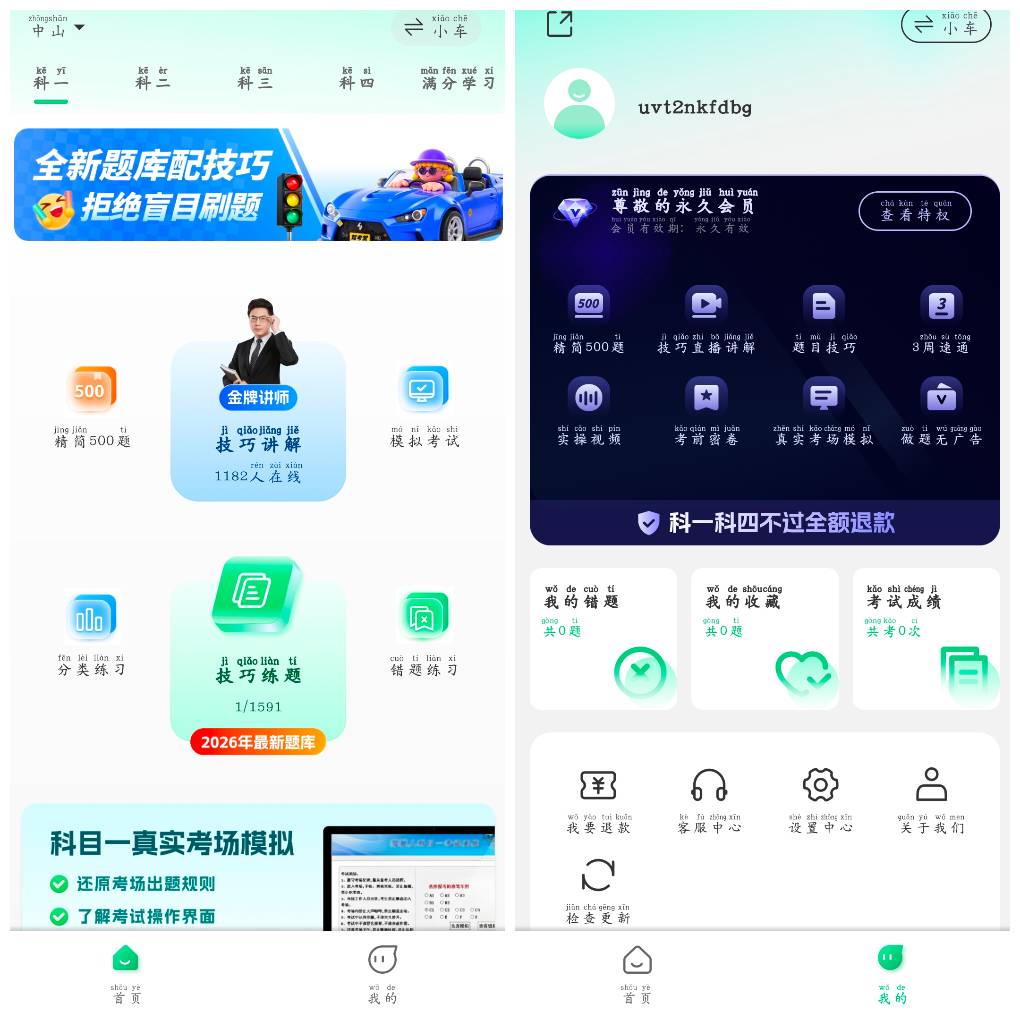The height and width of the screenshot is (1020, 1020).
Task: Tap the 查看特权 button
Action: (x=915, y=211)
